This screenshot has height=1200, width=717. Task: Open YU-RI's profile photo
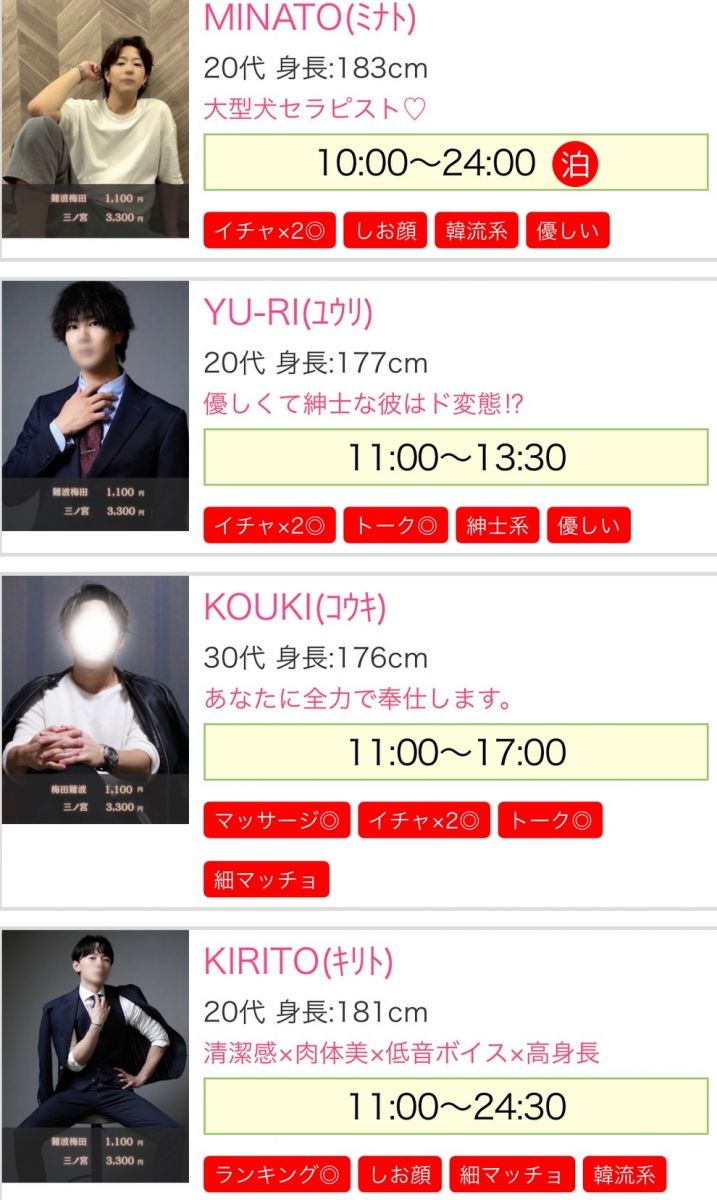[x=95, y=405]
